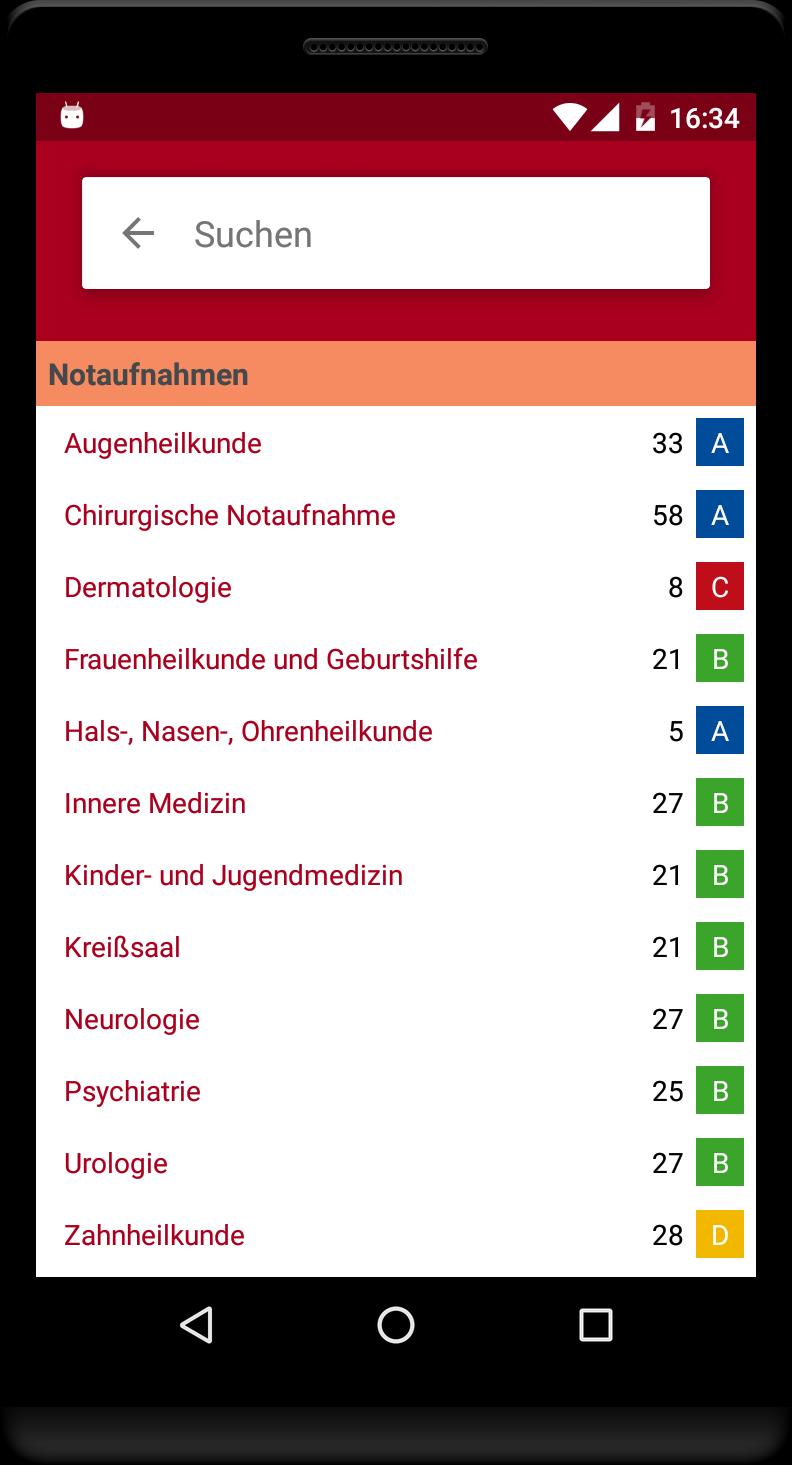
Task: Open Augenheilkunde
Action: coord(396,443)
